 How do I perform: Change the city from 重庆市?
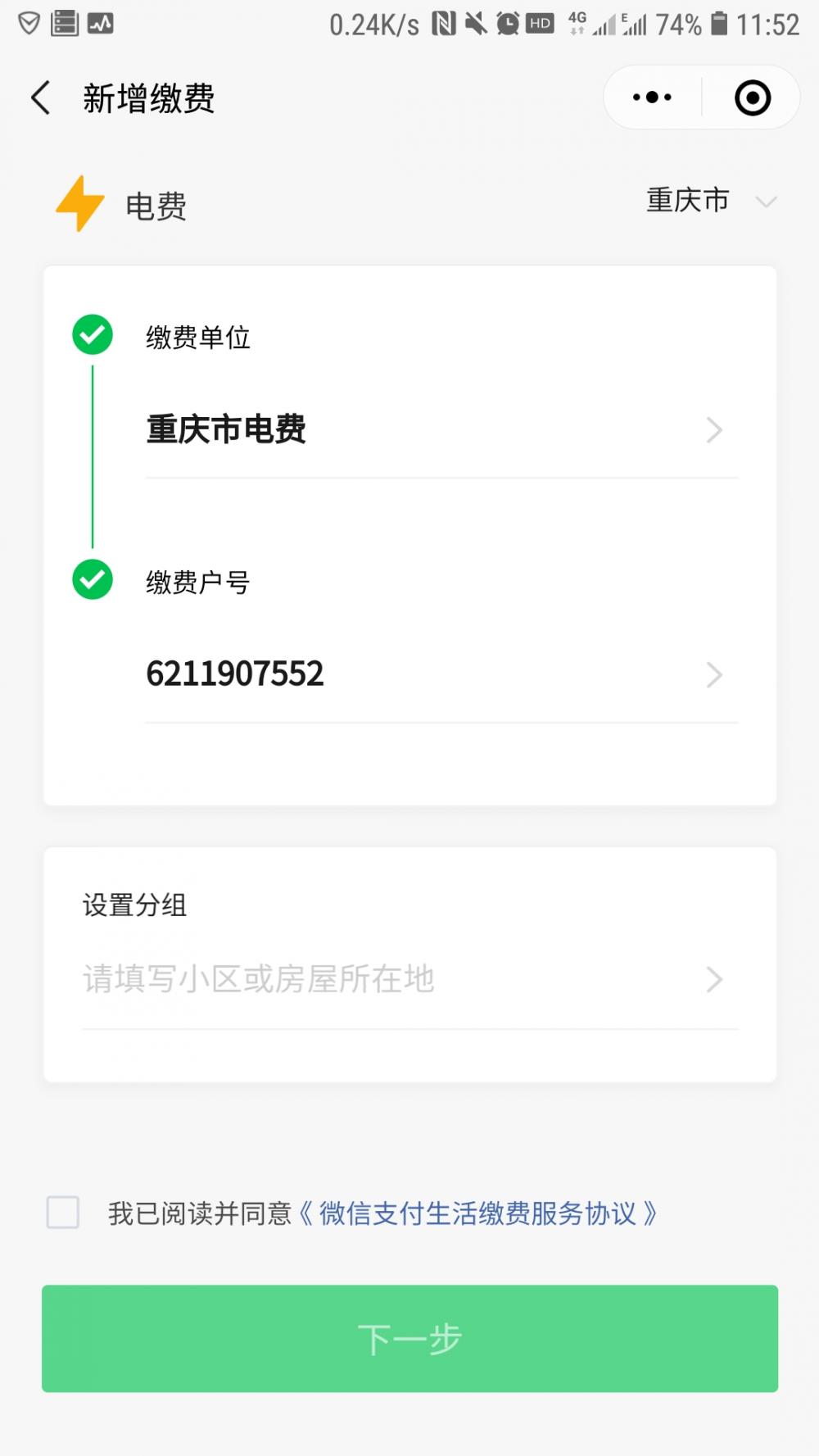point(708,201)
